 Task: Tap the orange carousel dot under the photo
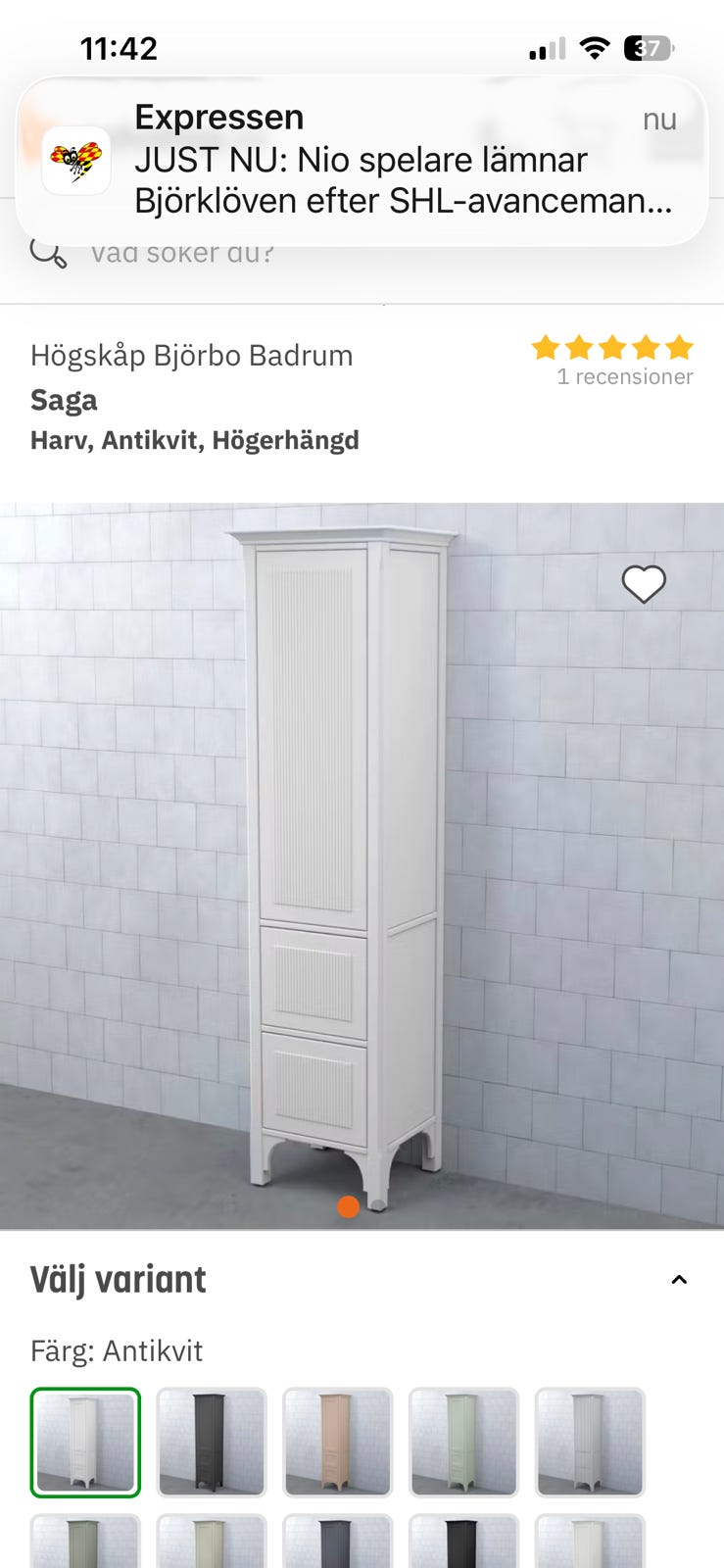tap(349, 1206)
